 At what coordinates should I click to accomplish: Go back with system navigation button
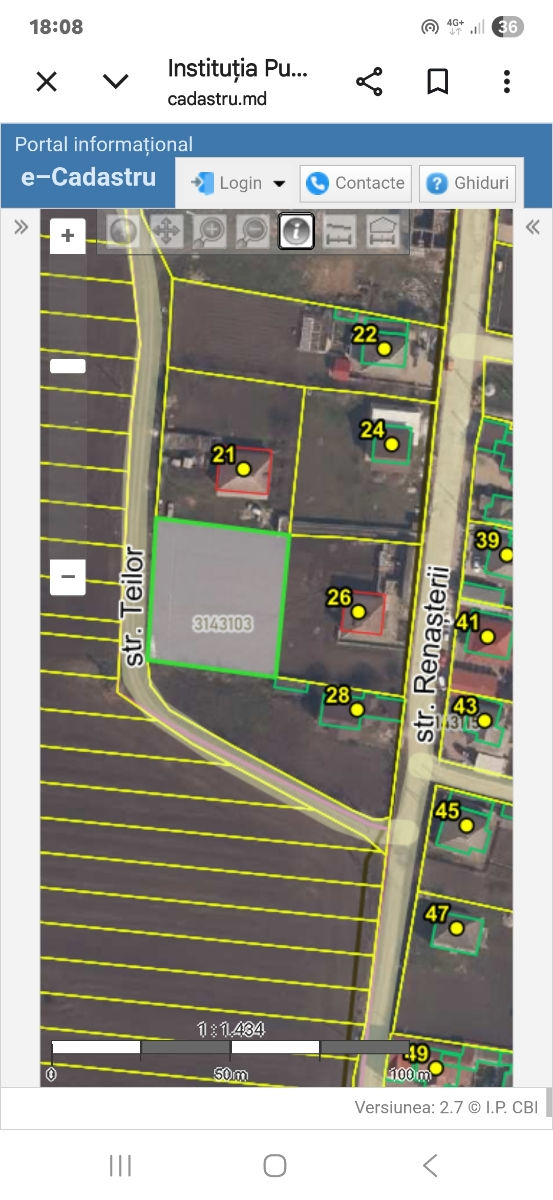pos(430,1165)
